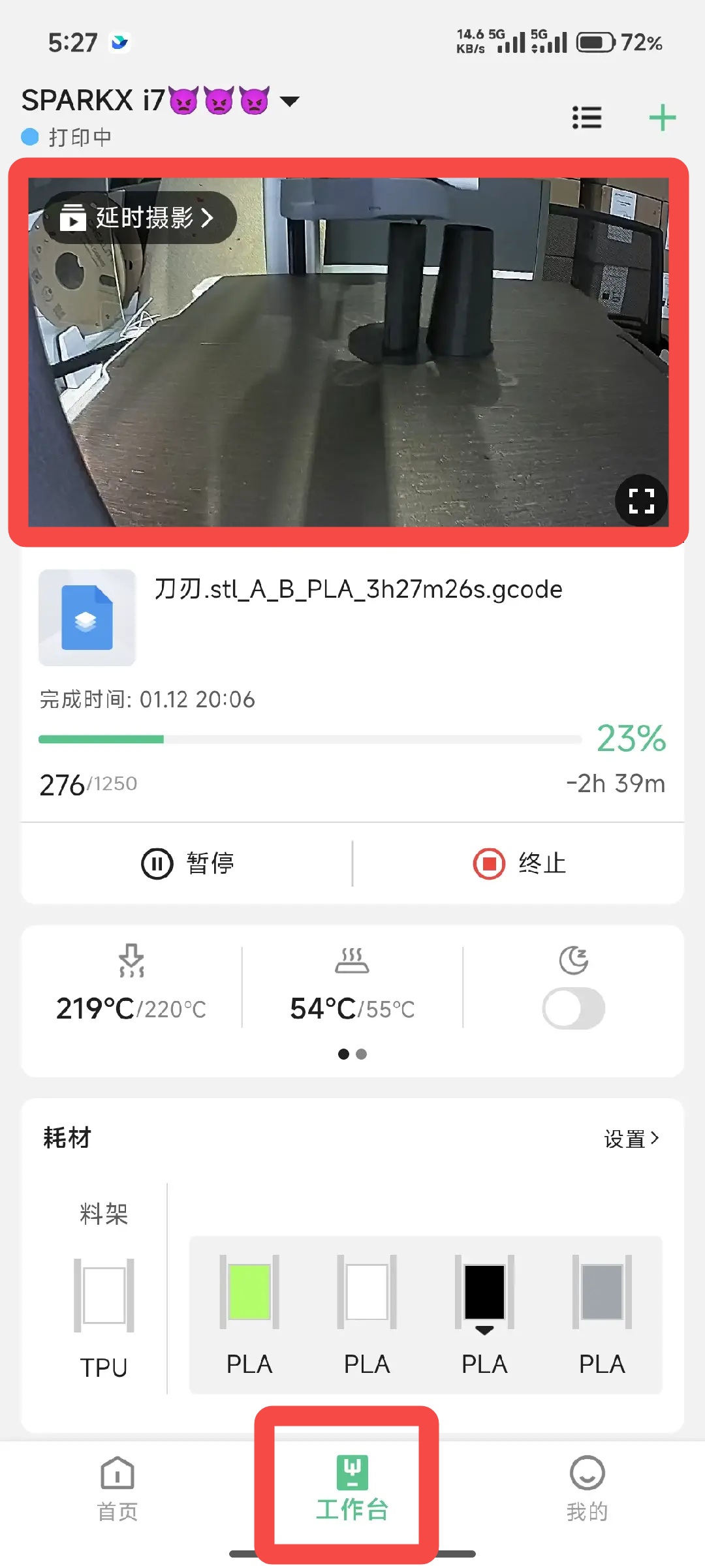Open the 刀刃.stl gcode file details

358,590
